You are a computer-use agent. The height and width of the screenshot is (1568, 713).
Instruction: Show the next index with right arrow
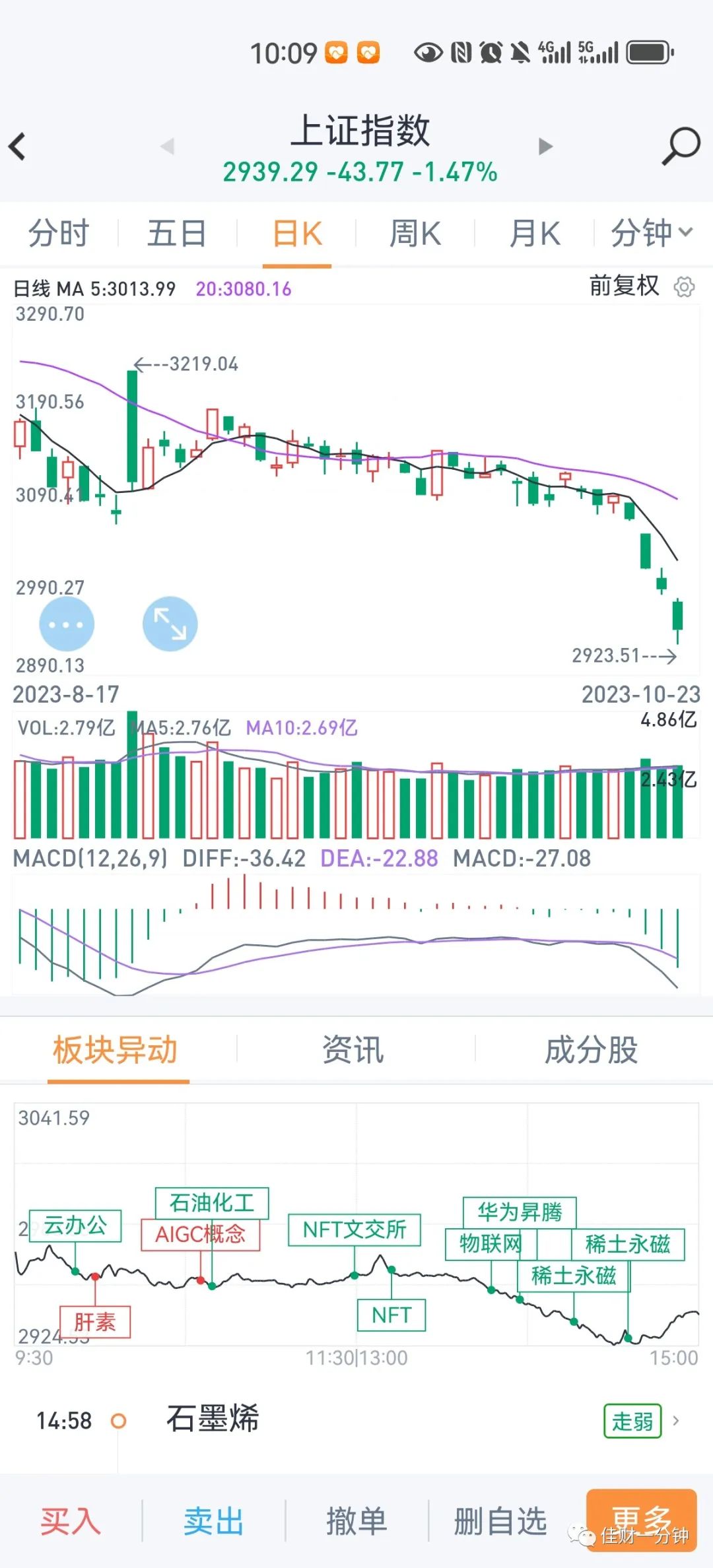coord(545,146)
